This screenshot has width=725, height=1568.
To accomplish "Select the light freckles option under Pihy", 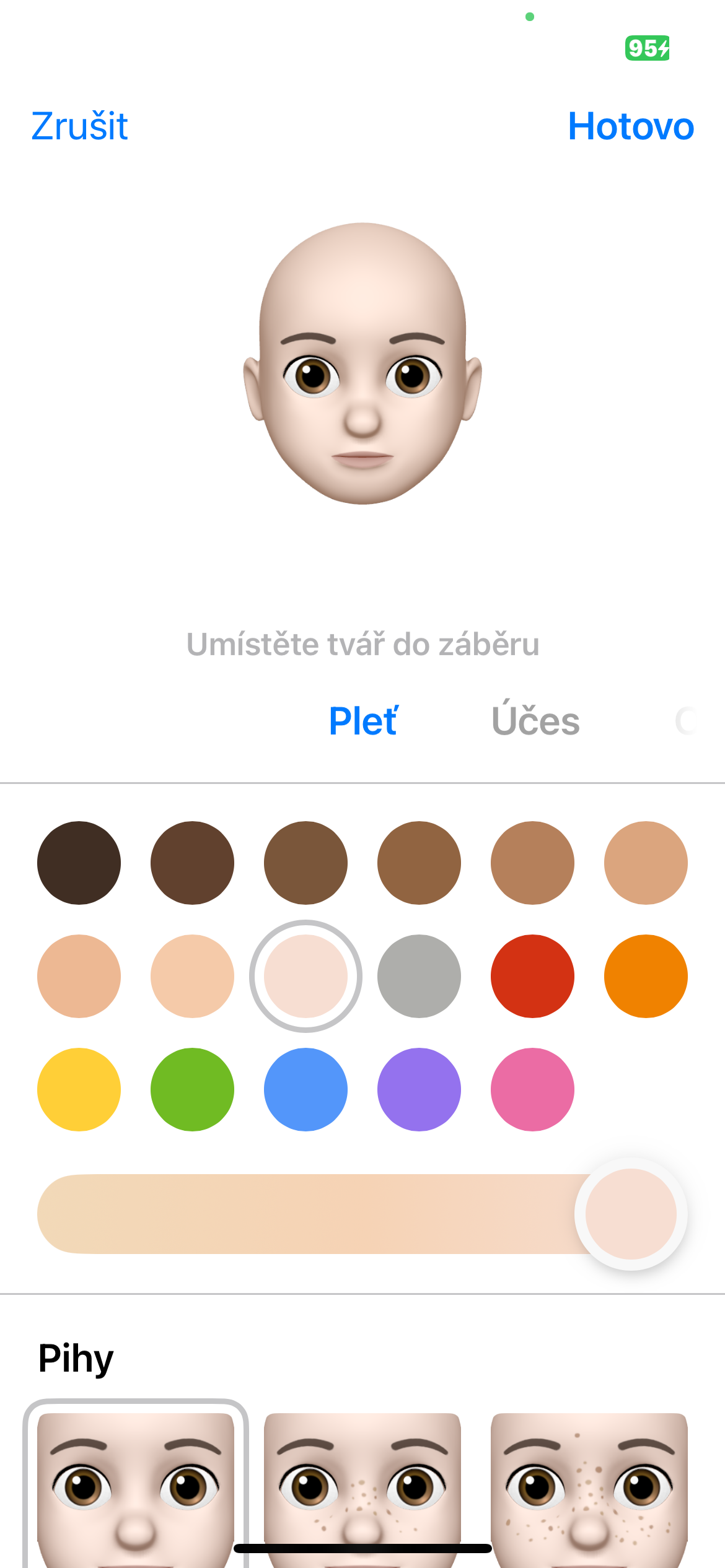I will [362, 1486].
